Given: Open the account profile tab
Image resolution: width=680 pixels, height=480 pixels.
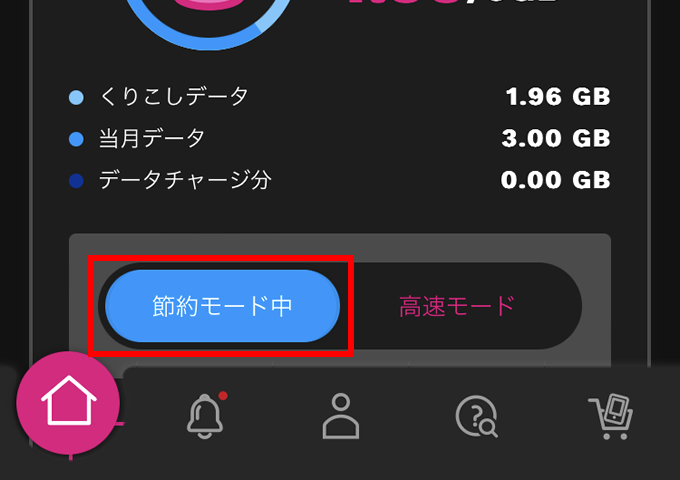Looking at the screenshot, I should click(340, 415).
